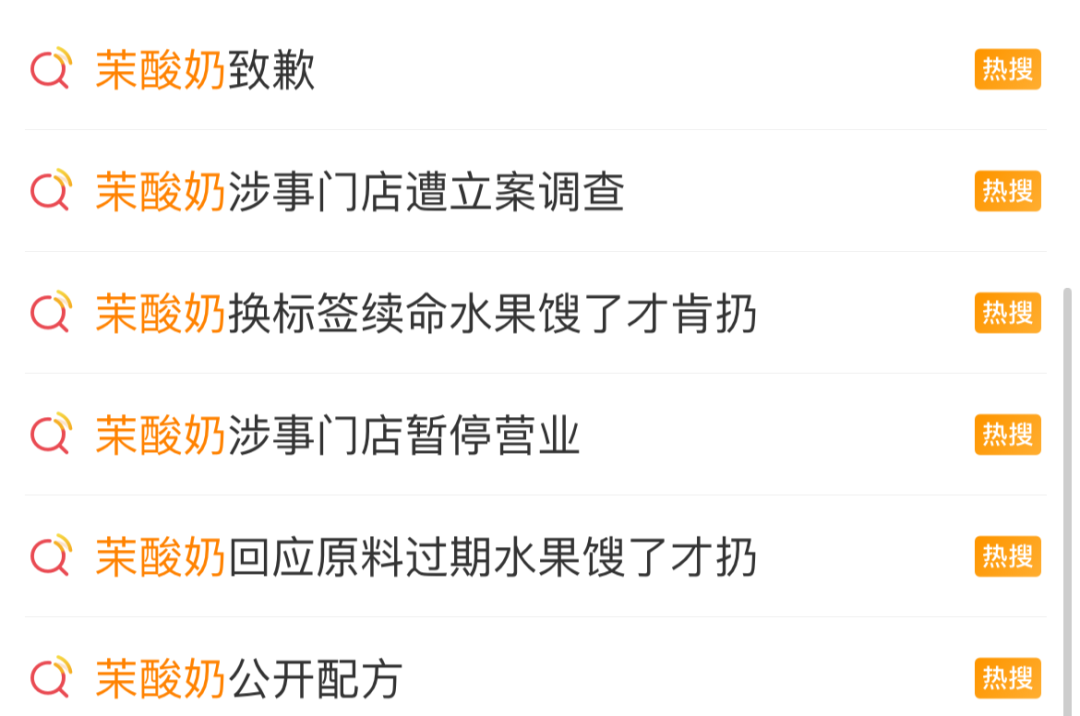The height and width of the screenshot is (716, 1080).
Task: Open 茉酸奶换标签续命水果馊了才肯扔 hot search
Action: [426, 314]
